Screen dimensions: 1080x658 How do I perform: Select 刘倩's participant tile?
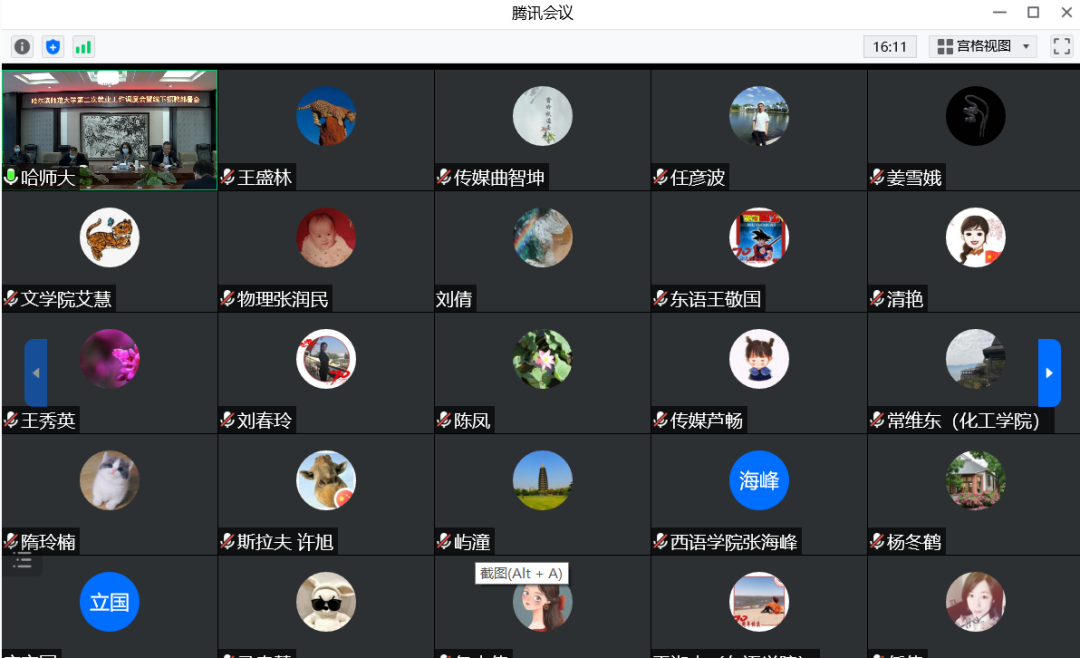[x=542, y=250]
